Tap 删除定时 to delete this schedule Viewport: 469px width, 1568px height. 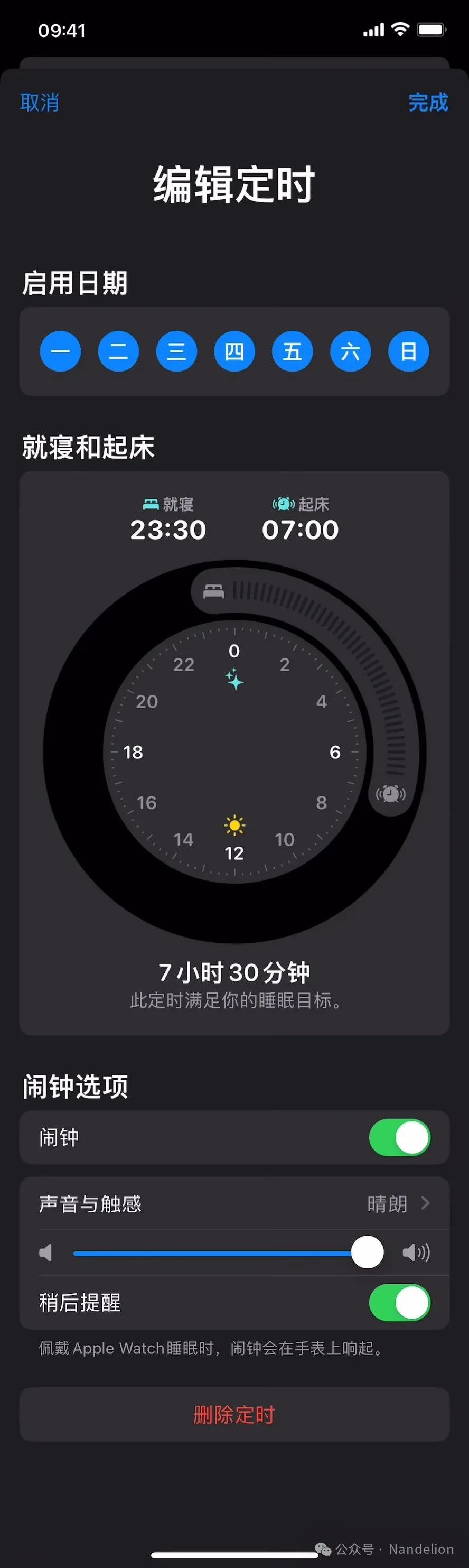(234, 1415)
